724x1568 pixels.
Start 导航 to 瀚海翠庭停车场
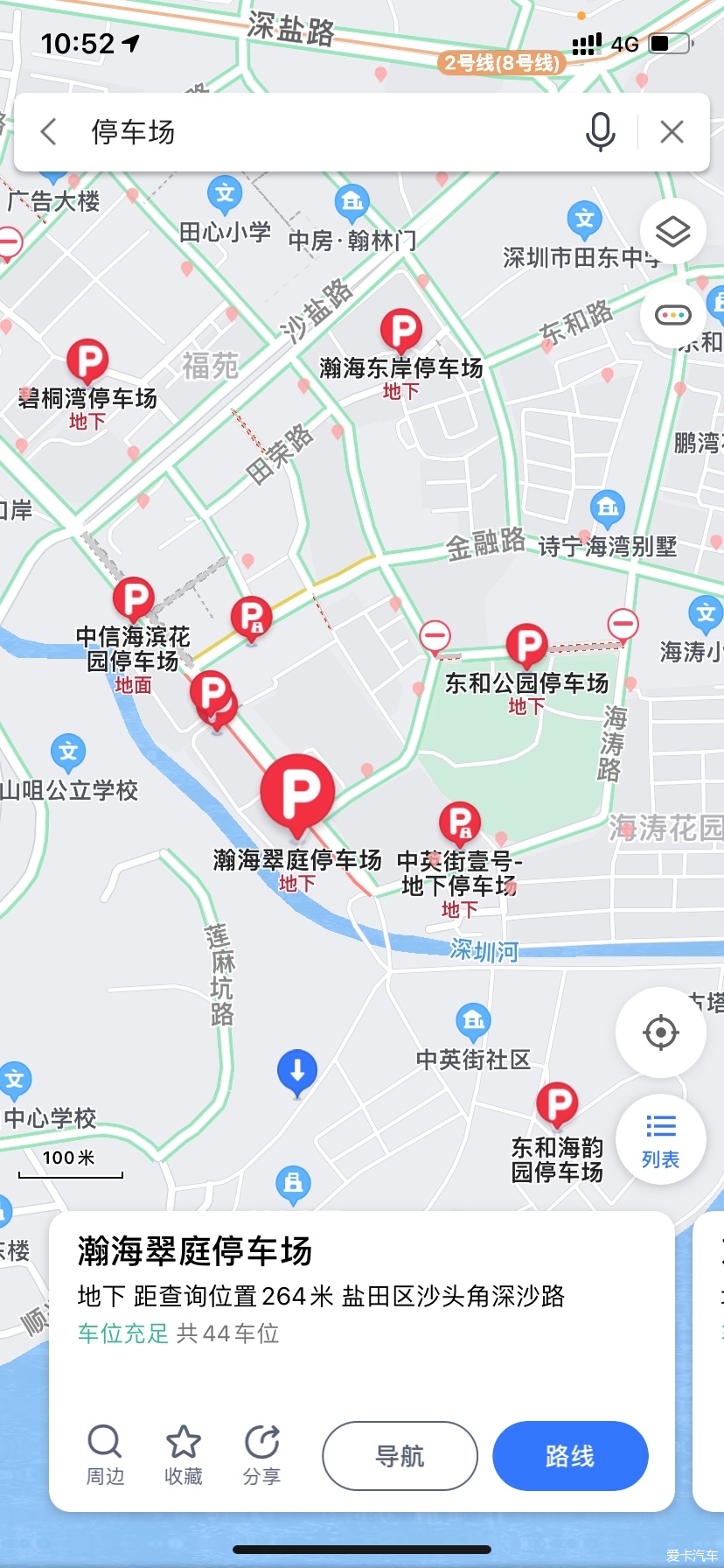pos(400,1456)
